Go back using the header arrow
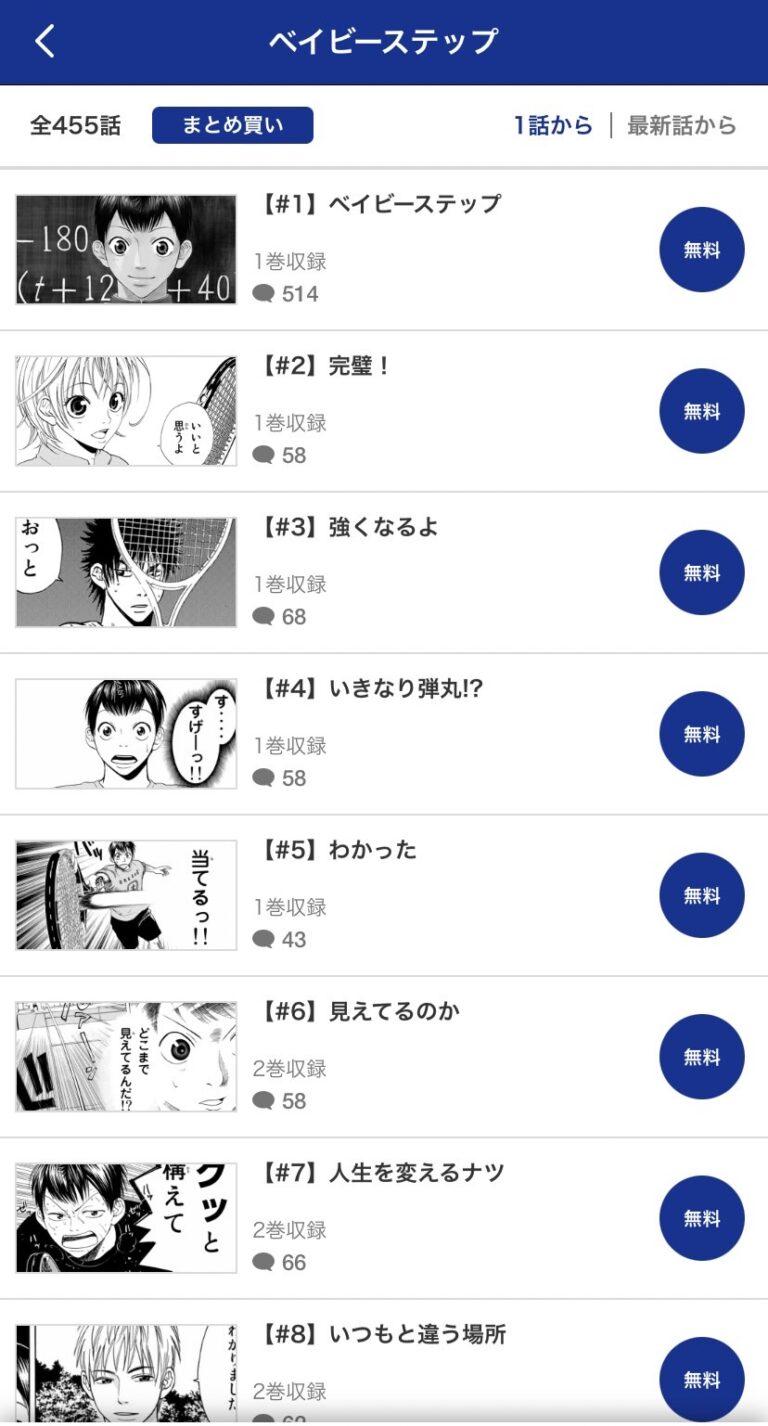The width and height of the screenshot is (768, 1426). click(45, 42)
